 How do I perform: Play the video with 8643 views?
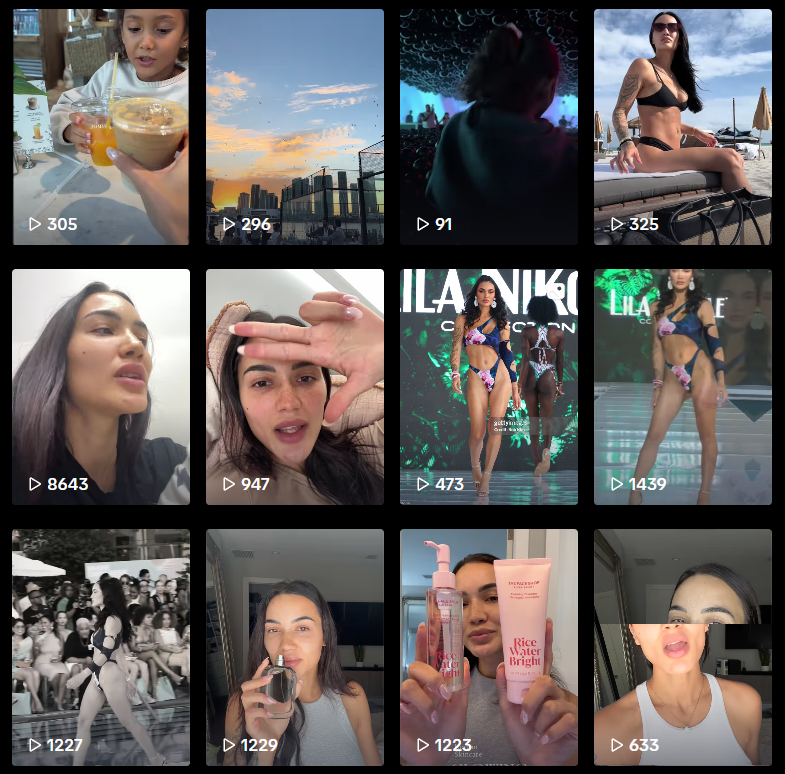tap(101, 387)
